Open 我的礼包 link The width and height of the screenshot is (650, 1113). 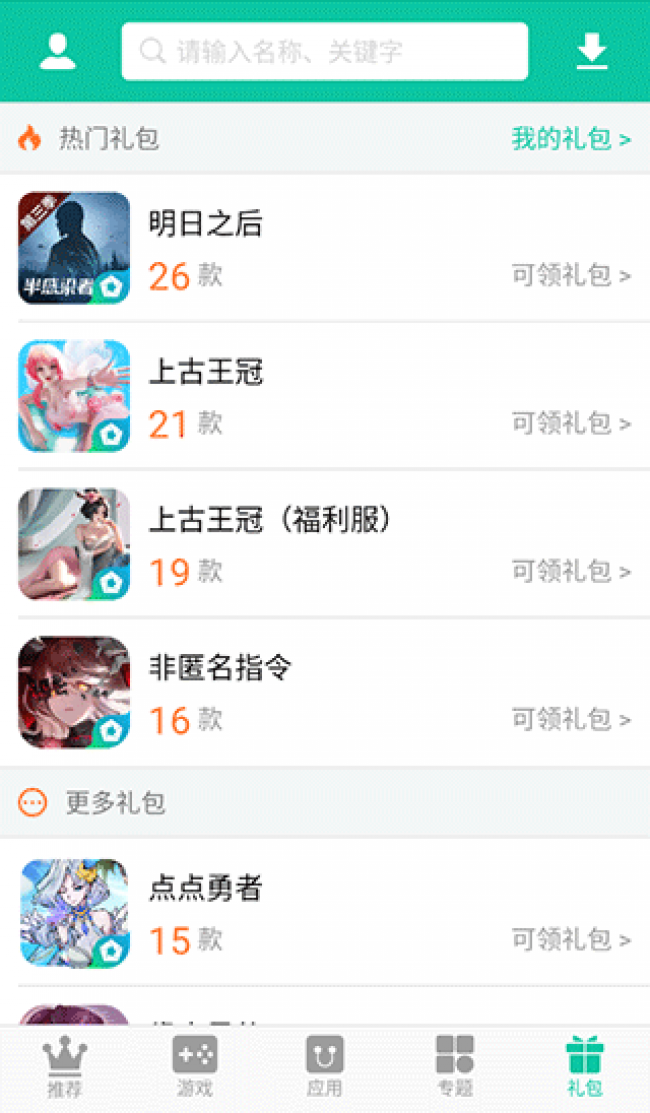point(571,139)
